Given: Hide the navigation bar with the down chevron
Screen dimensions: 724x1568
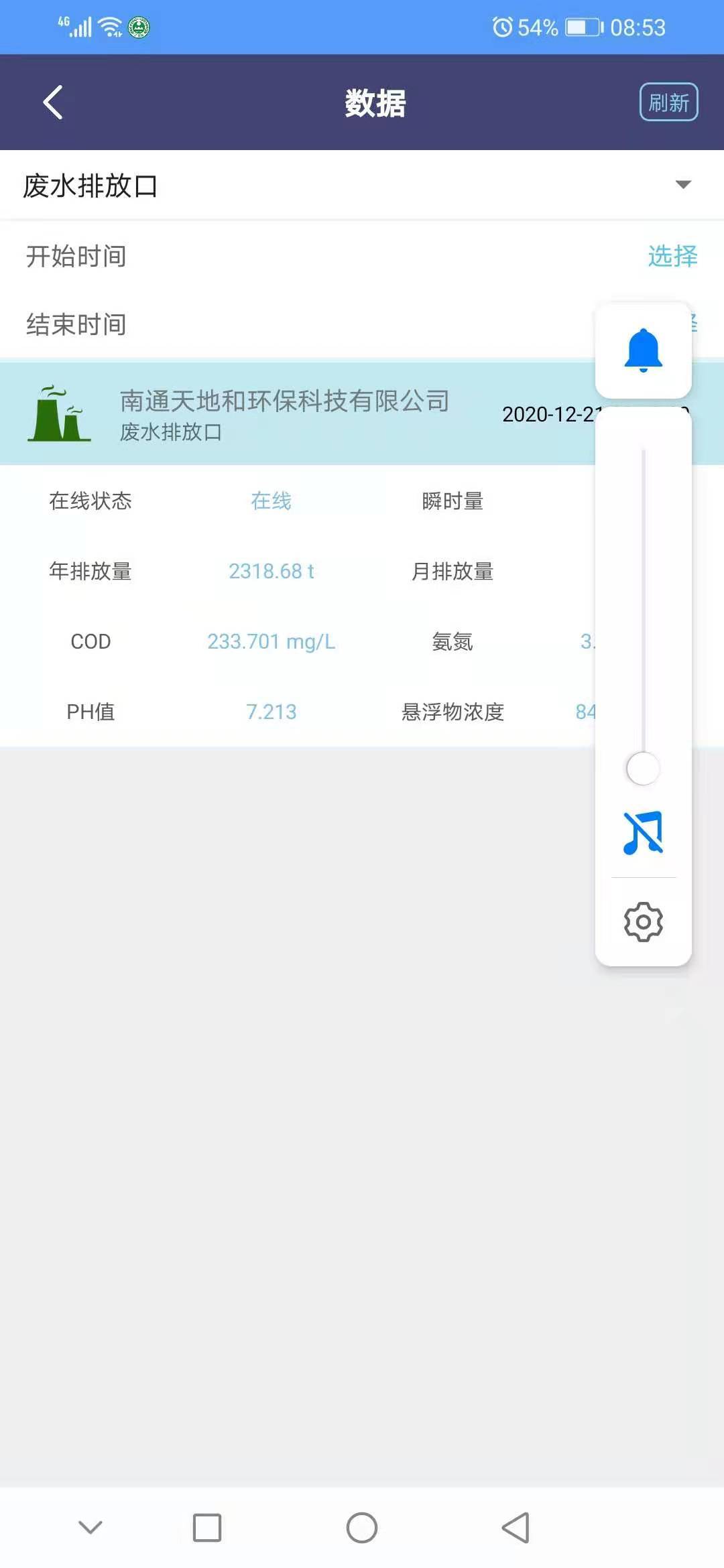Looking at the screenshot, I should [90, 1527].
